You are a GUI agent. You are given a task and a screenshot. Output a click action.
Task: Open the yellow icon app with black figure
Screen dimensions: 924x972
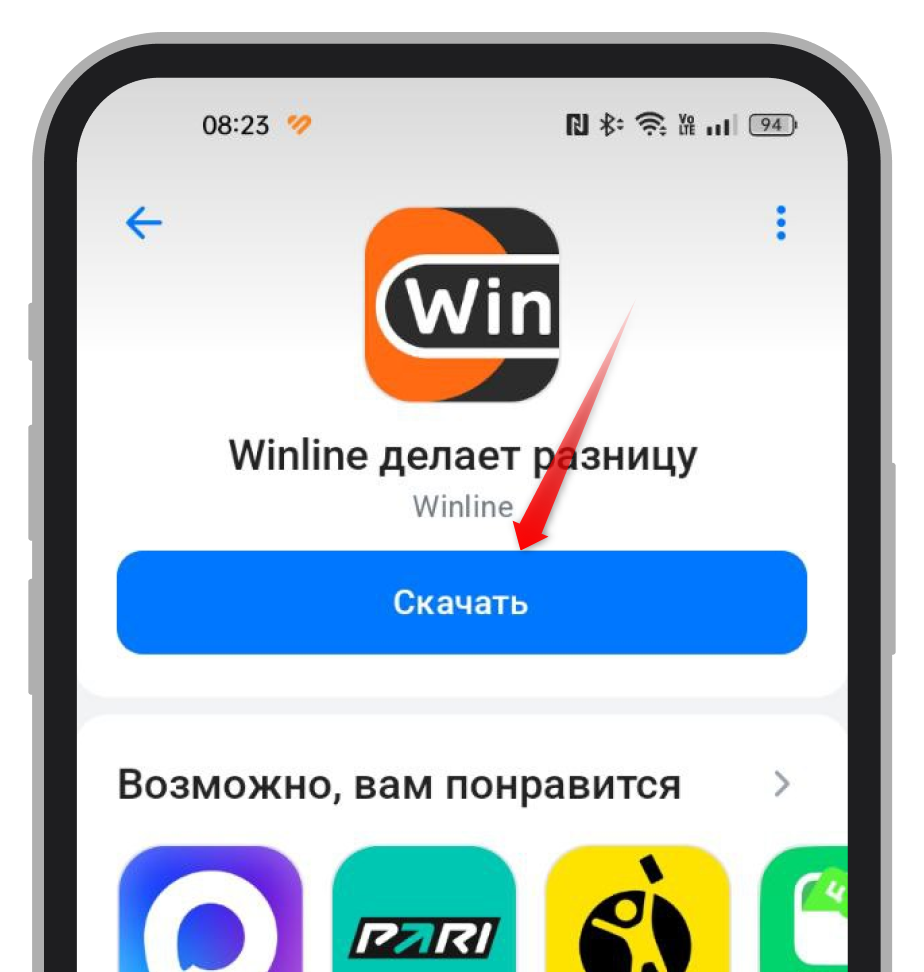pyautogui.click(x=637, y=912)
